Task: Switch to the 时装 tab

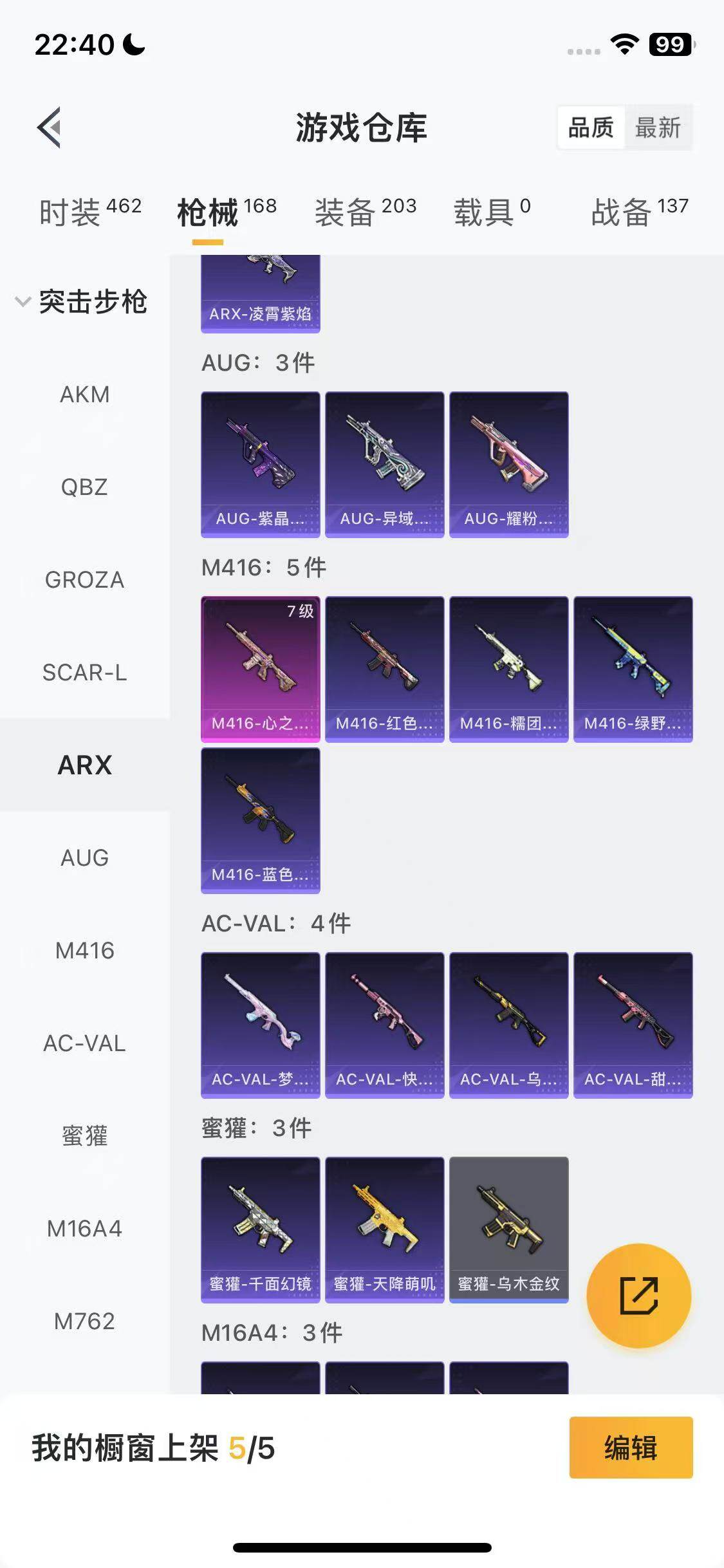Action: (90, 212)
